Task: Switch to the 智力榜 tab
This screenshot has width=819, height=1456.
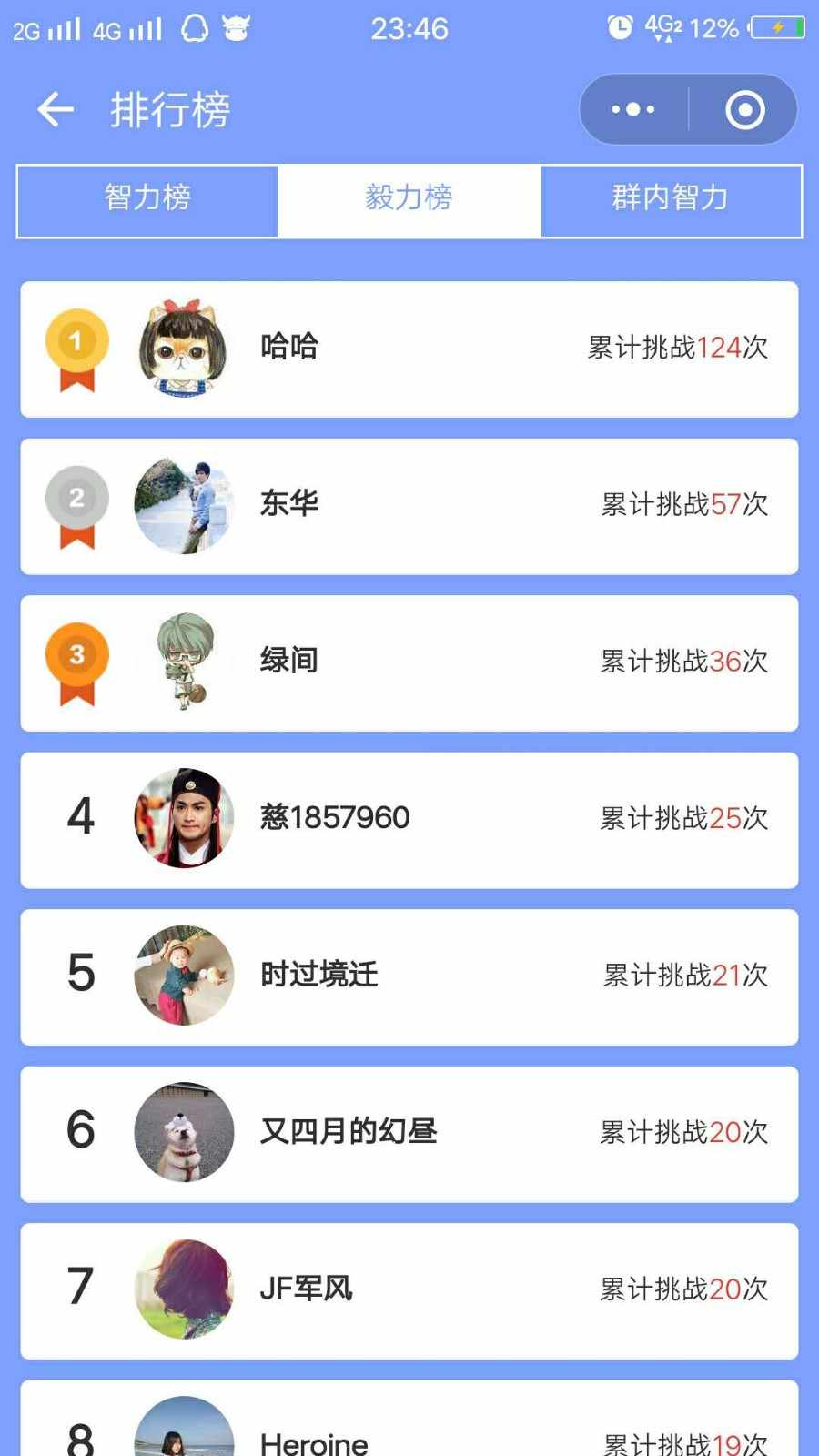Action: 147,198
